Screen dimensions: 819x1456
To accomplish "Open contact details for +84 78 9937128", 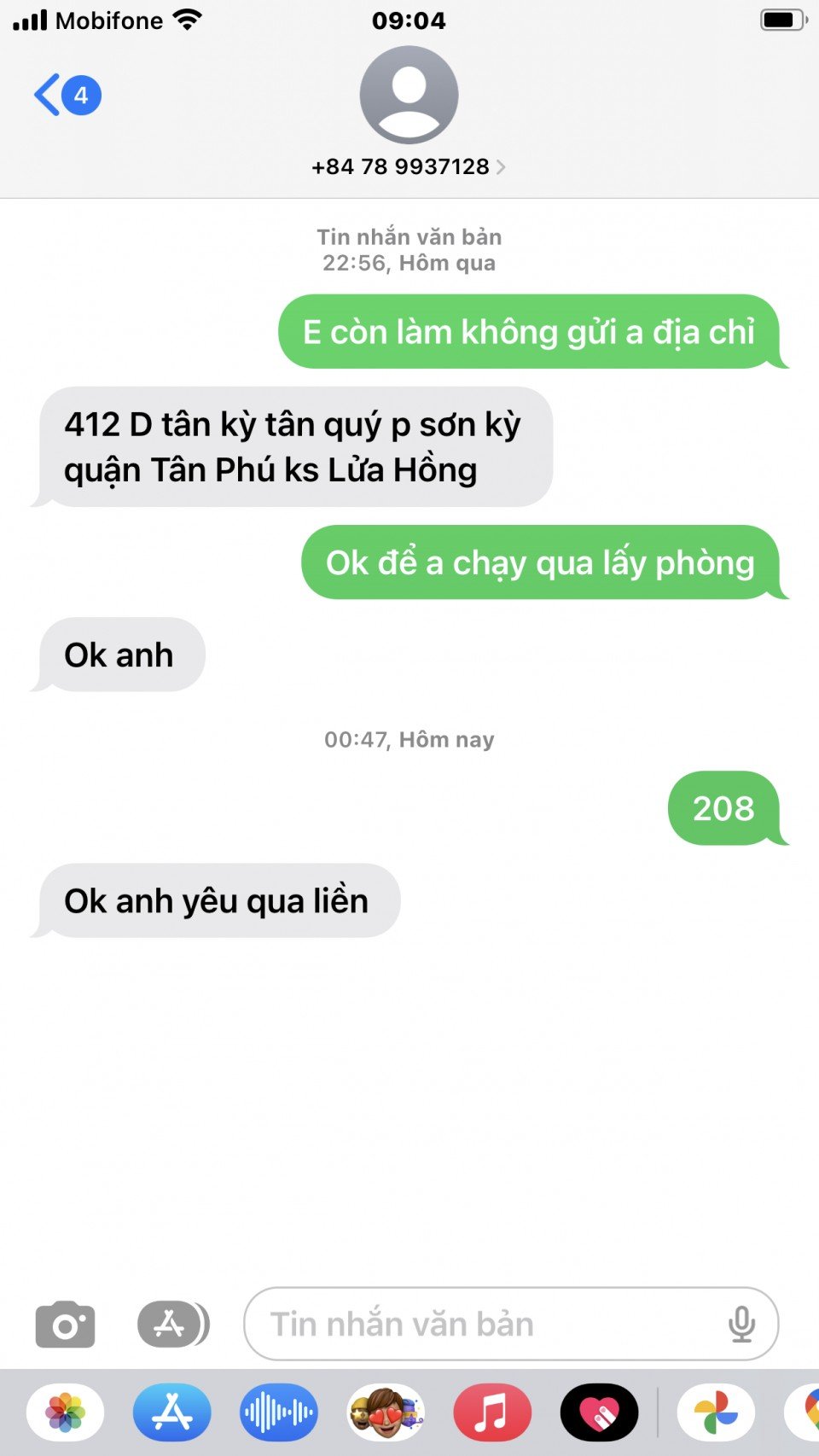I will click(x=409, y=166).
